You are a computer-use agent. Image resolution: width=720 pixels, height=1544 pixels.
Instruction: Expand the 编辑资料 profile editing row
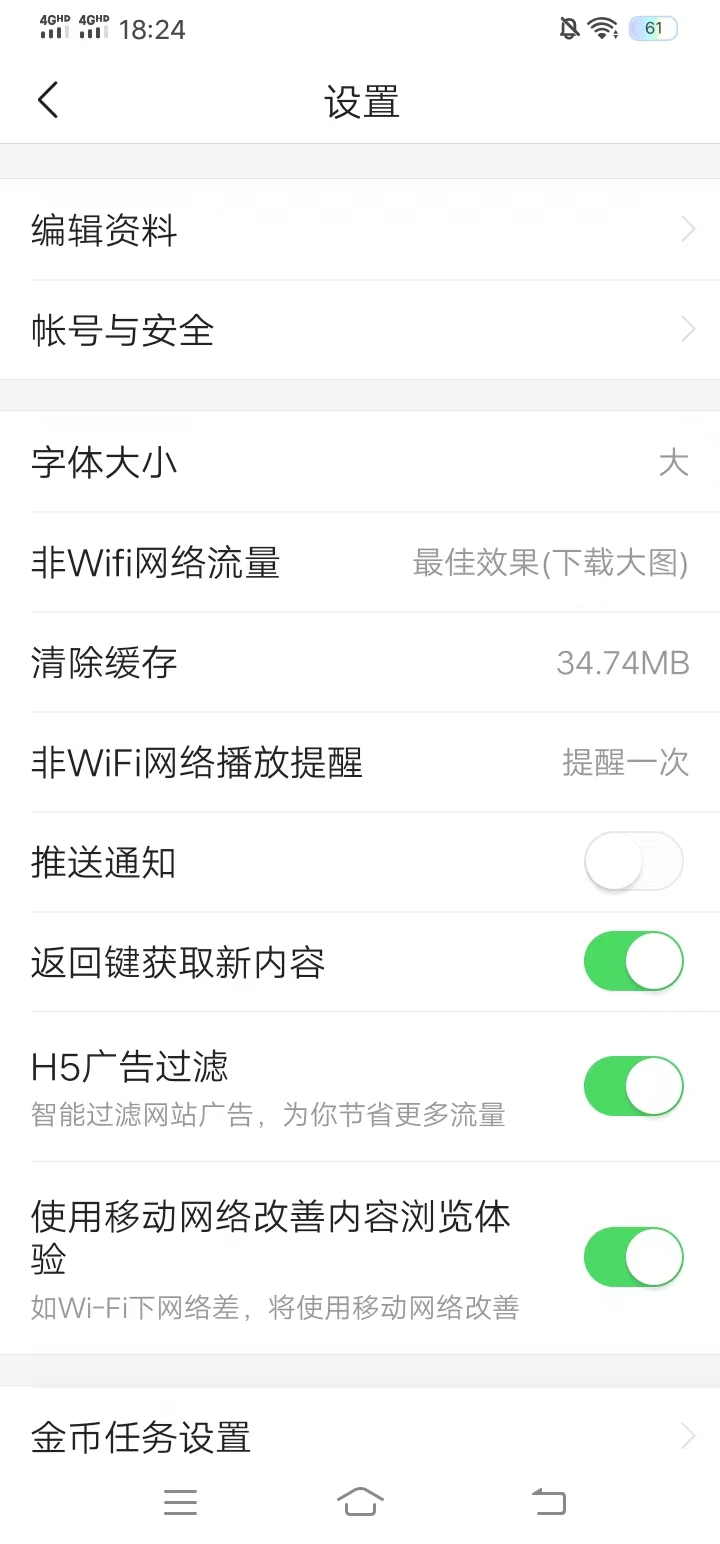click(360, 229)
